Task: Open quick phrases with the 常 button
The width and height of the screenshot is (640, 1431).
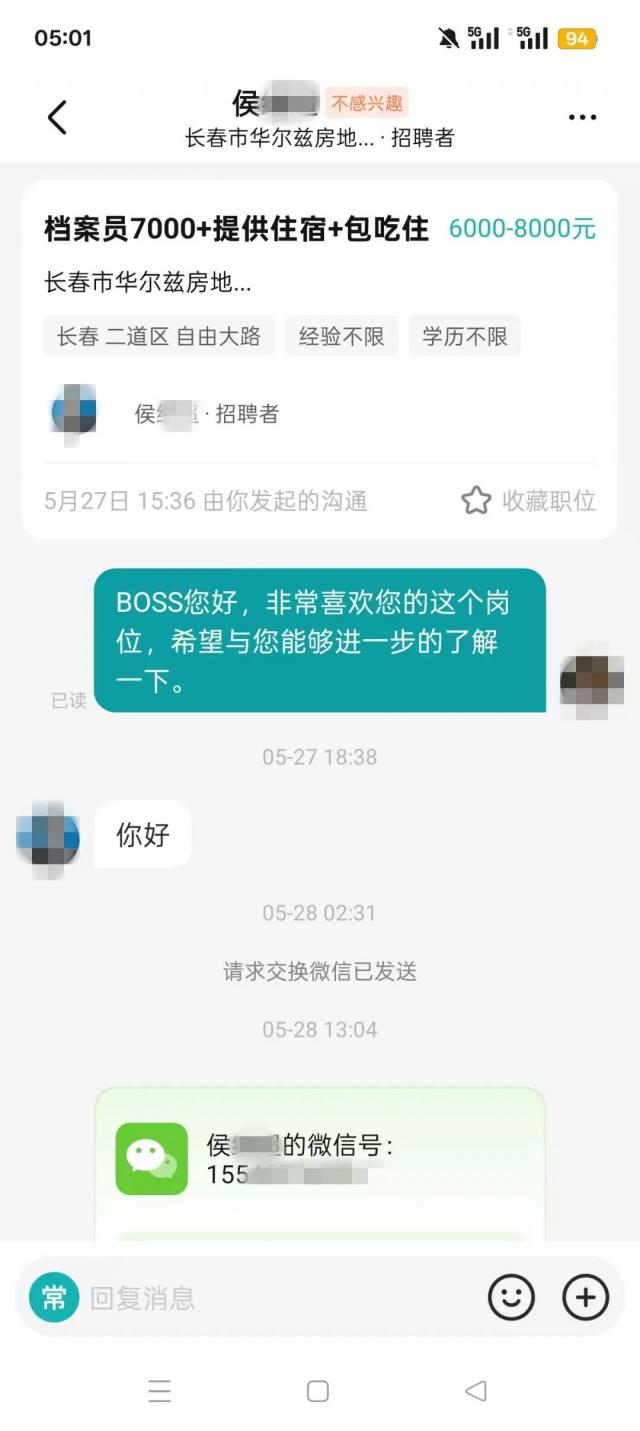Action: pyautogui.click(x=54, y=1298)
